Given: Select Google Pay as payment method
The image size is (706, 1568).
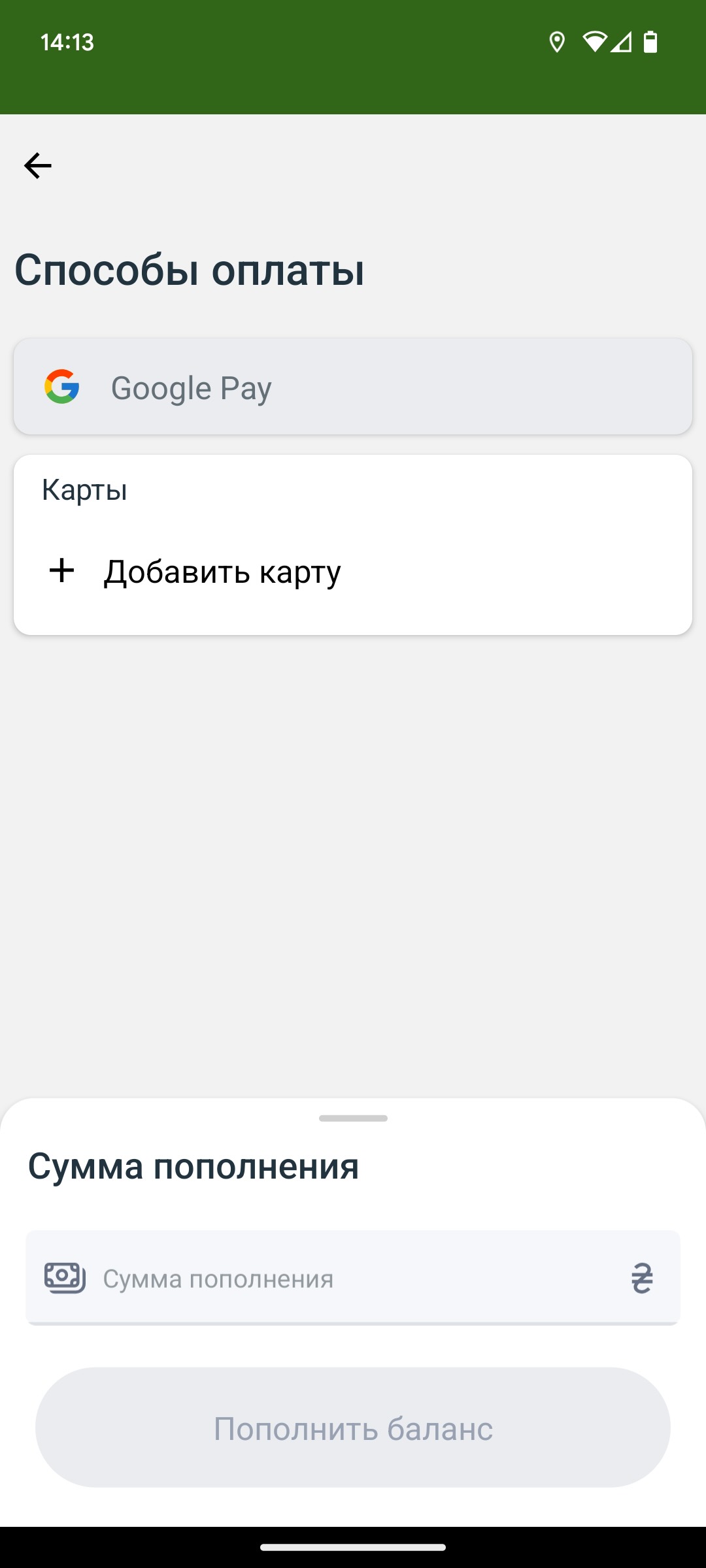Looking at the screenshot, I should (x=353, y=387).
